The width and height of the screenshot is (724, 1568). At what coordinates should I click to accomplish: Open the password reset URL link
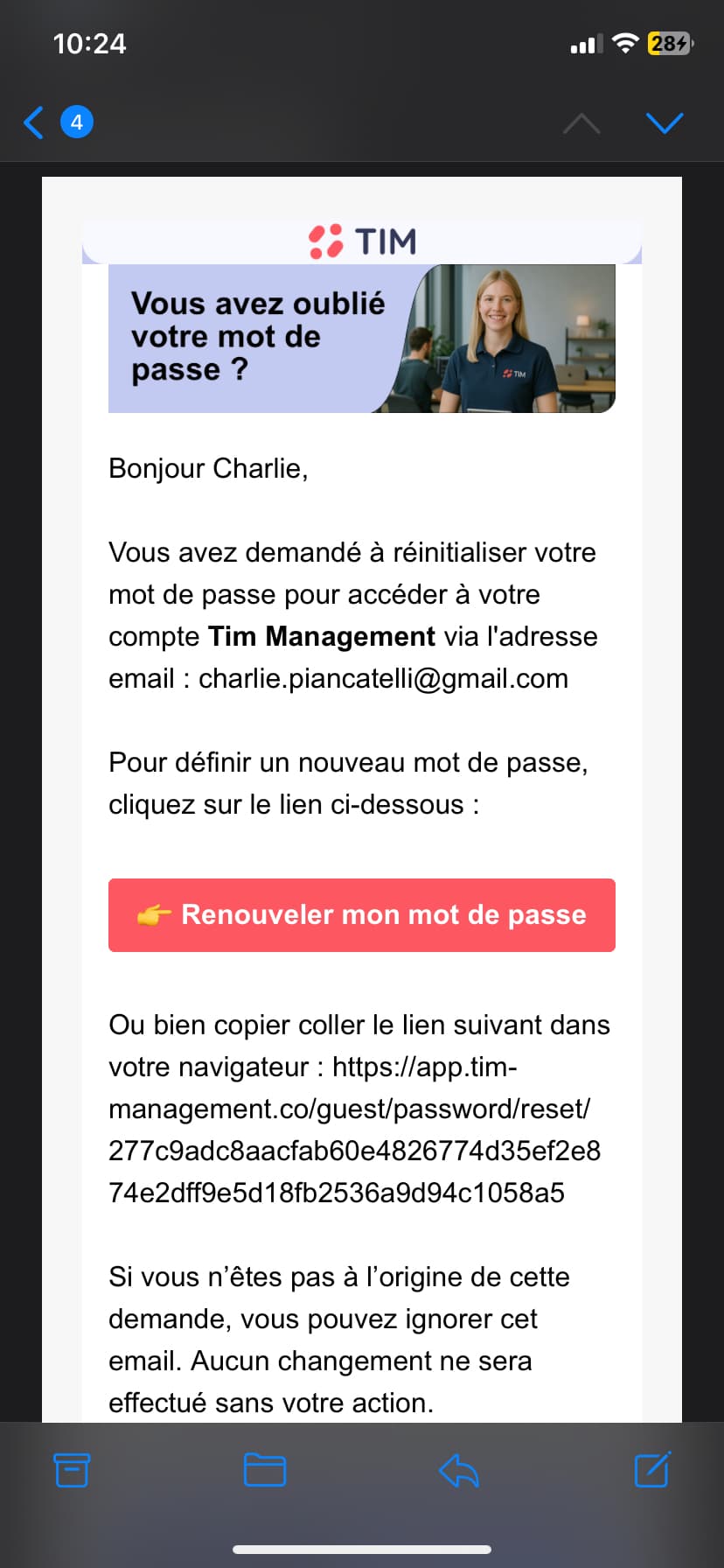(x=354, y=1130)
